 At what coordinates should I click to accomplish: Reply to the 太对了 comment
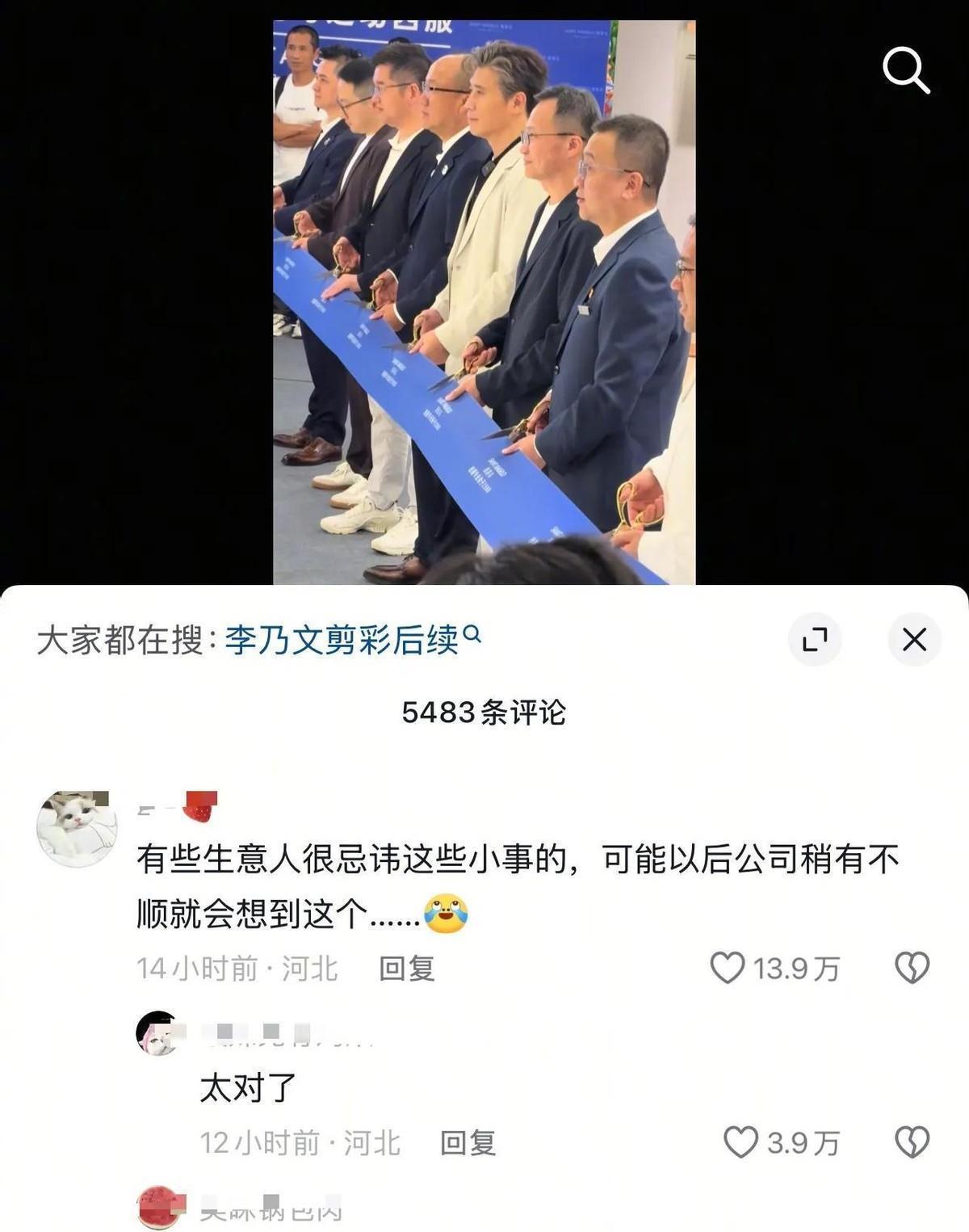(x=468, y=1142)
